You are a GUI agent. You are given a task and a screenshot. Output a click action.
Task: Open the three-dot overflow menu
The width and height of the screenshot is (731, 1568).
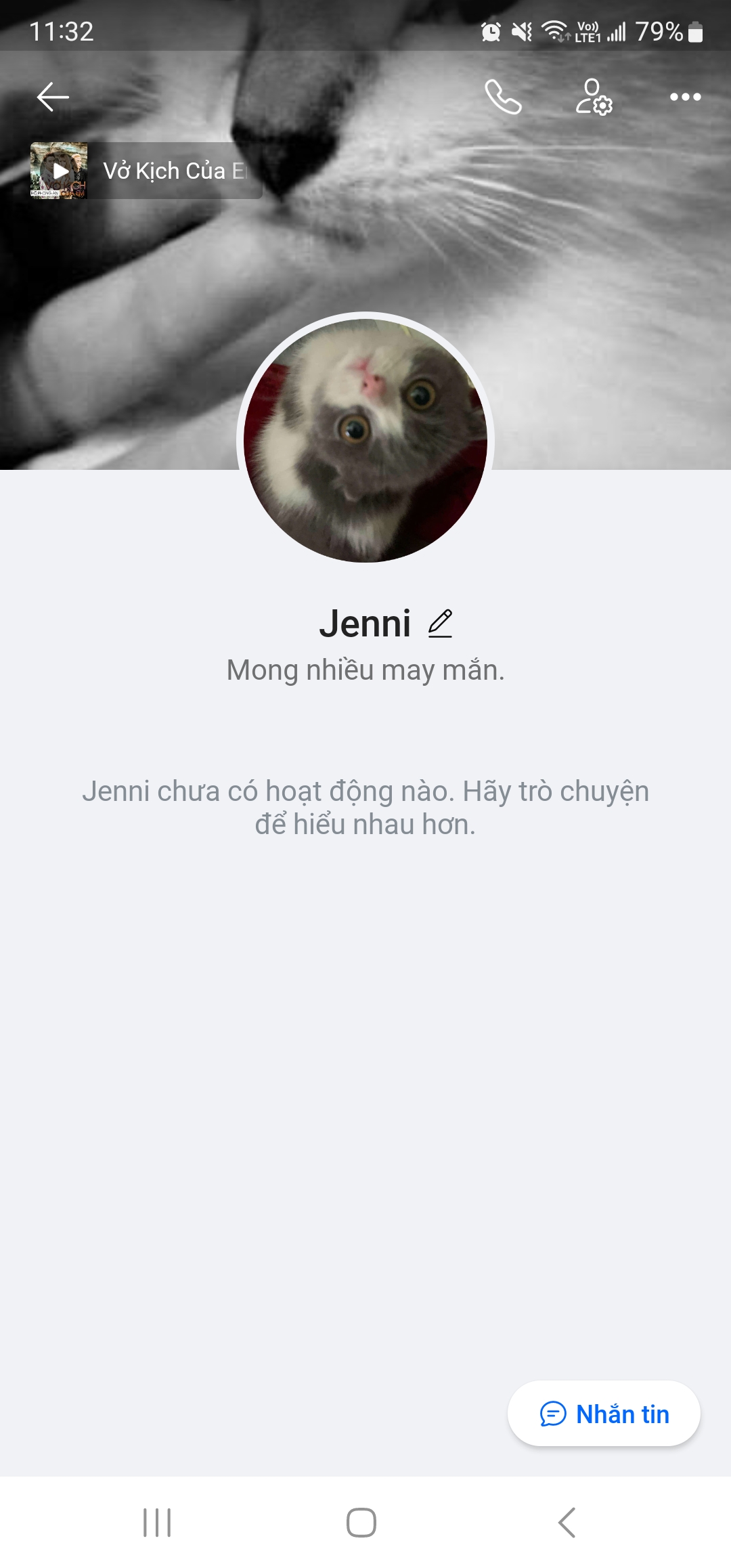coord(685,97)
